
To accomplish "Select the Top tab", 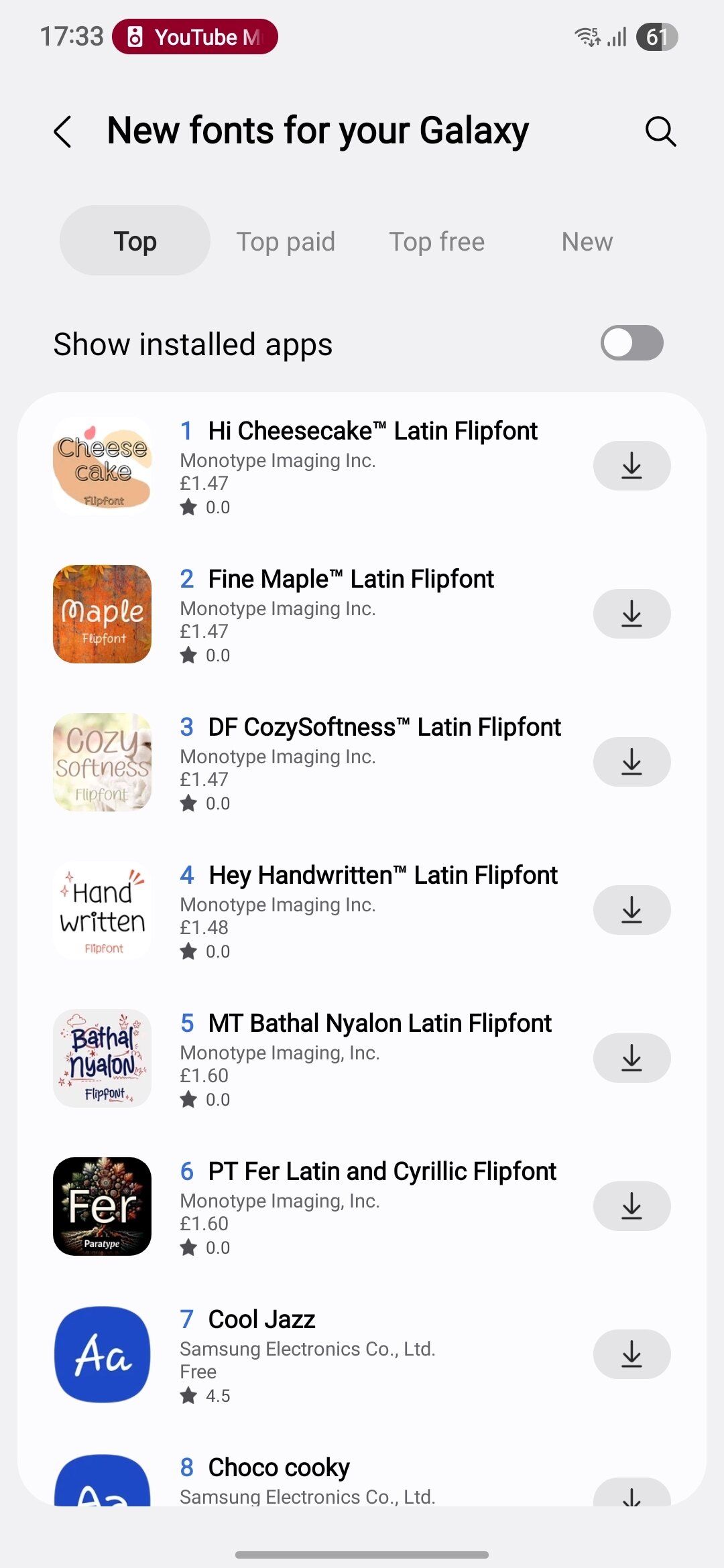I will (135, 241).
